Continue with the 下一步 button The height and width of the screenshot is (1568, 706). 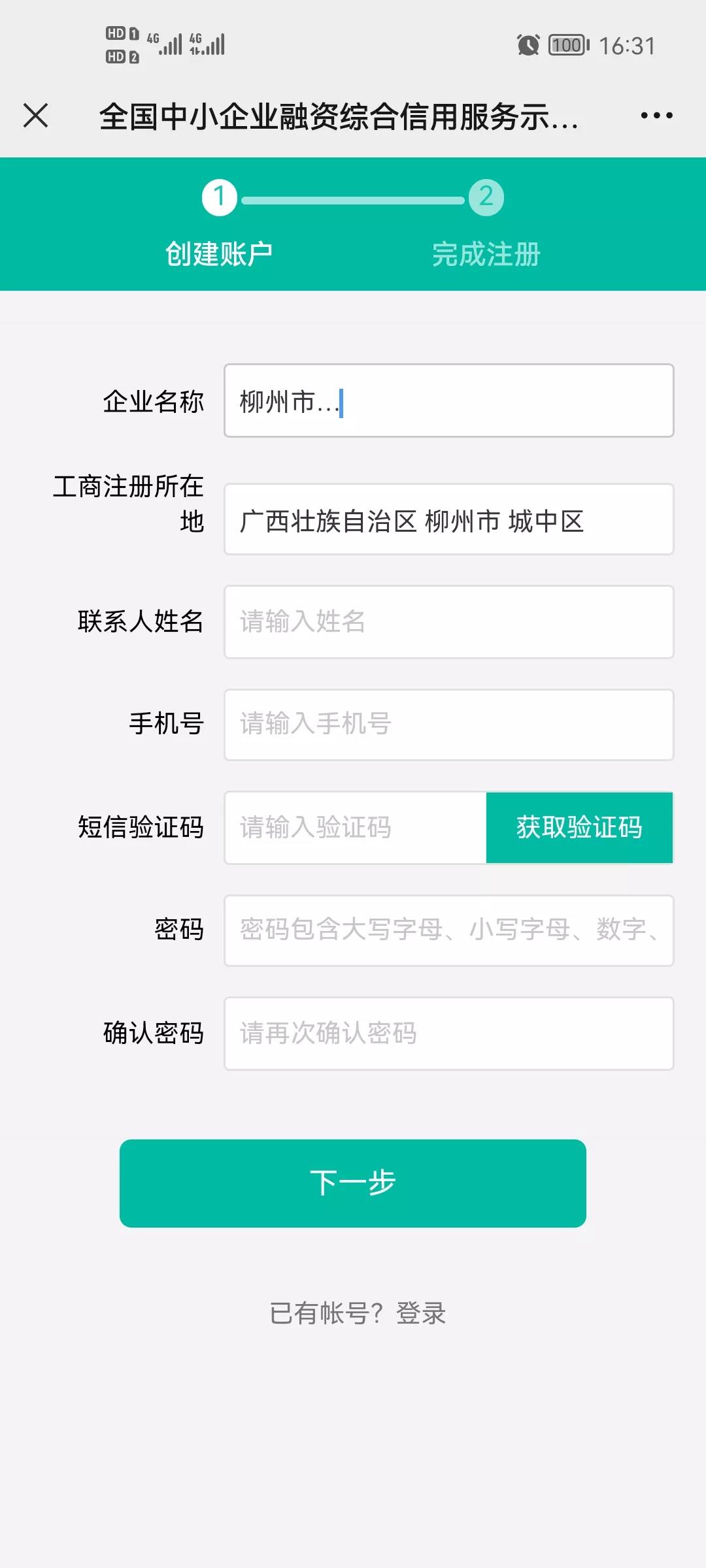tap(352, 1183)
